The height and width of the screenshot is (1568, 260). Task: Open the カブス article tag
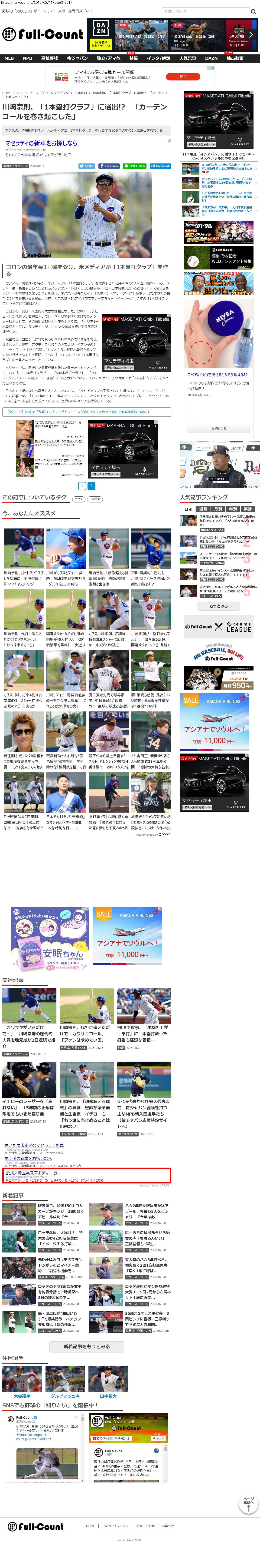coord(78,498)
